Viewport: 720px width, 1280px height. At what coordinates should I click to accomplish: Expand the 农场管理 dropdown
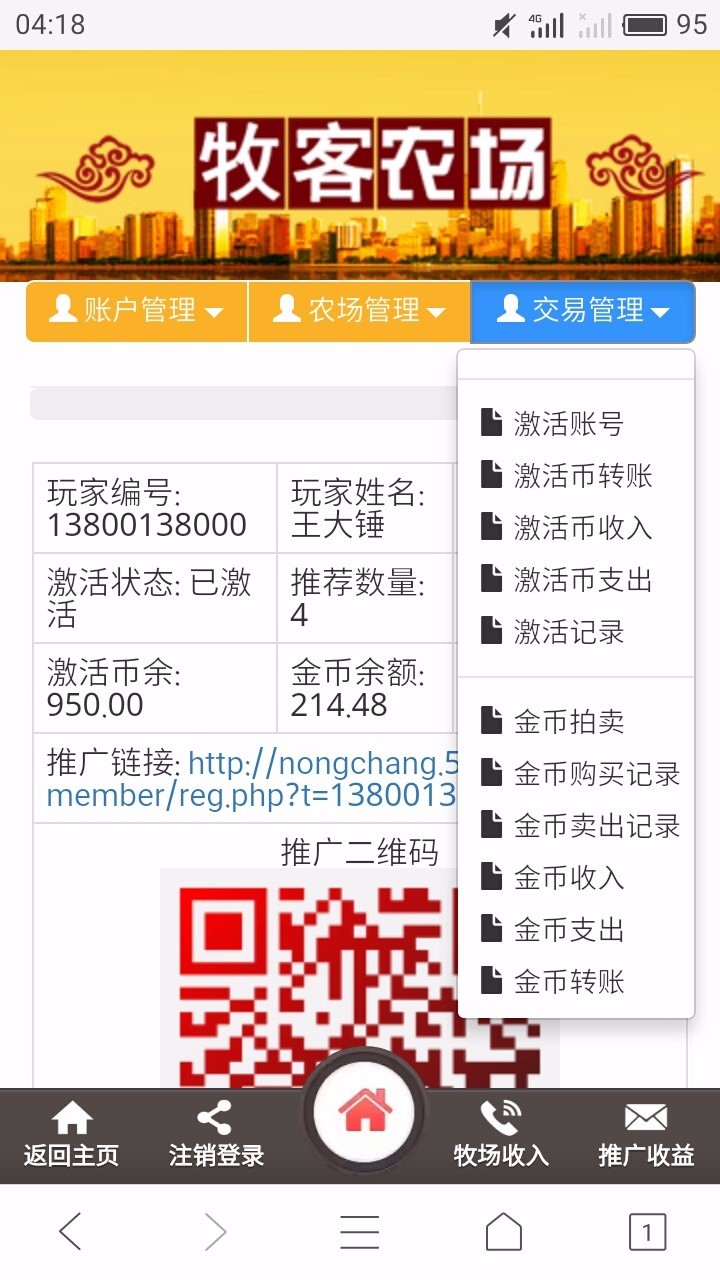point(359,311)
